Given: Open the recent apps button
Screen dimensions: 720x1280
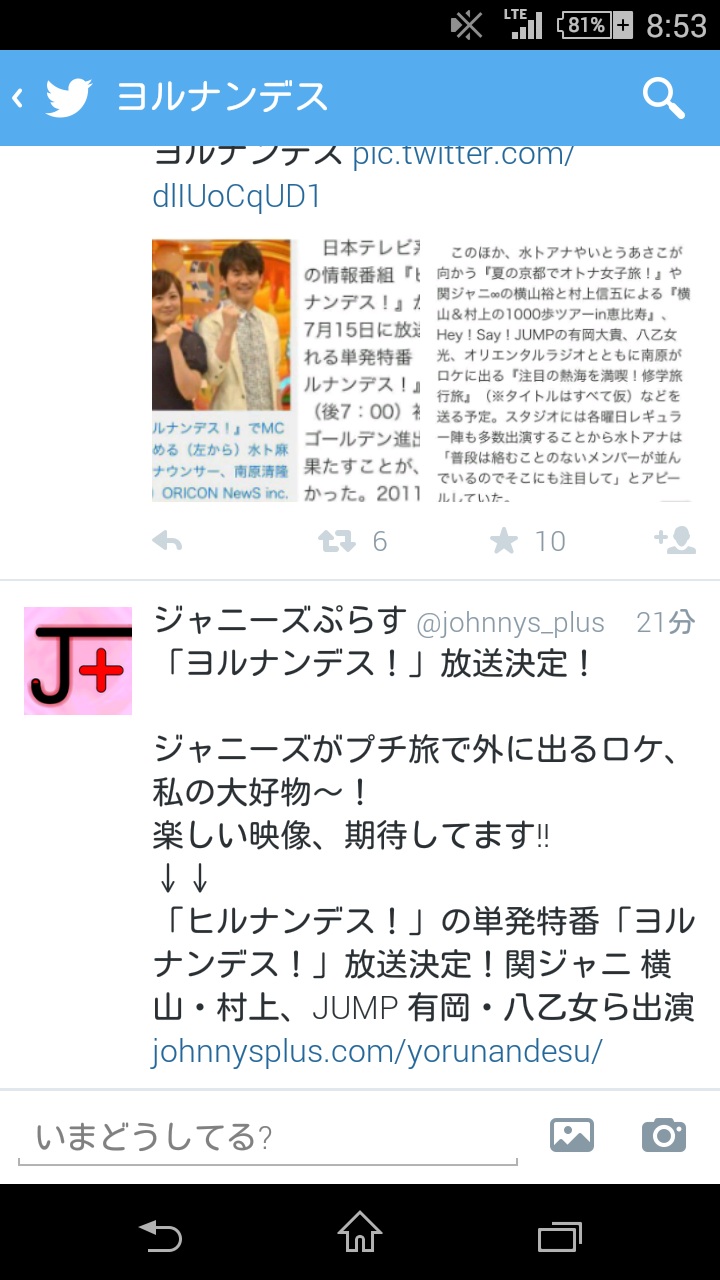Looking at the screenshot, I should click(x=560, y=1235).
